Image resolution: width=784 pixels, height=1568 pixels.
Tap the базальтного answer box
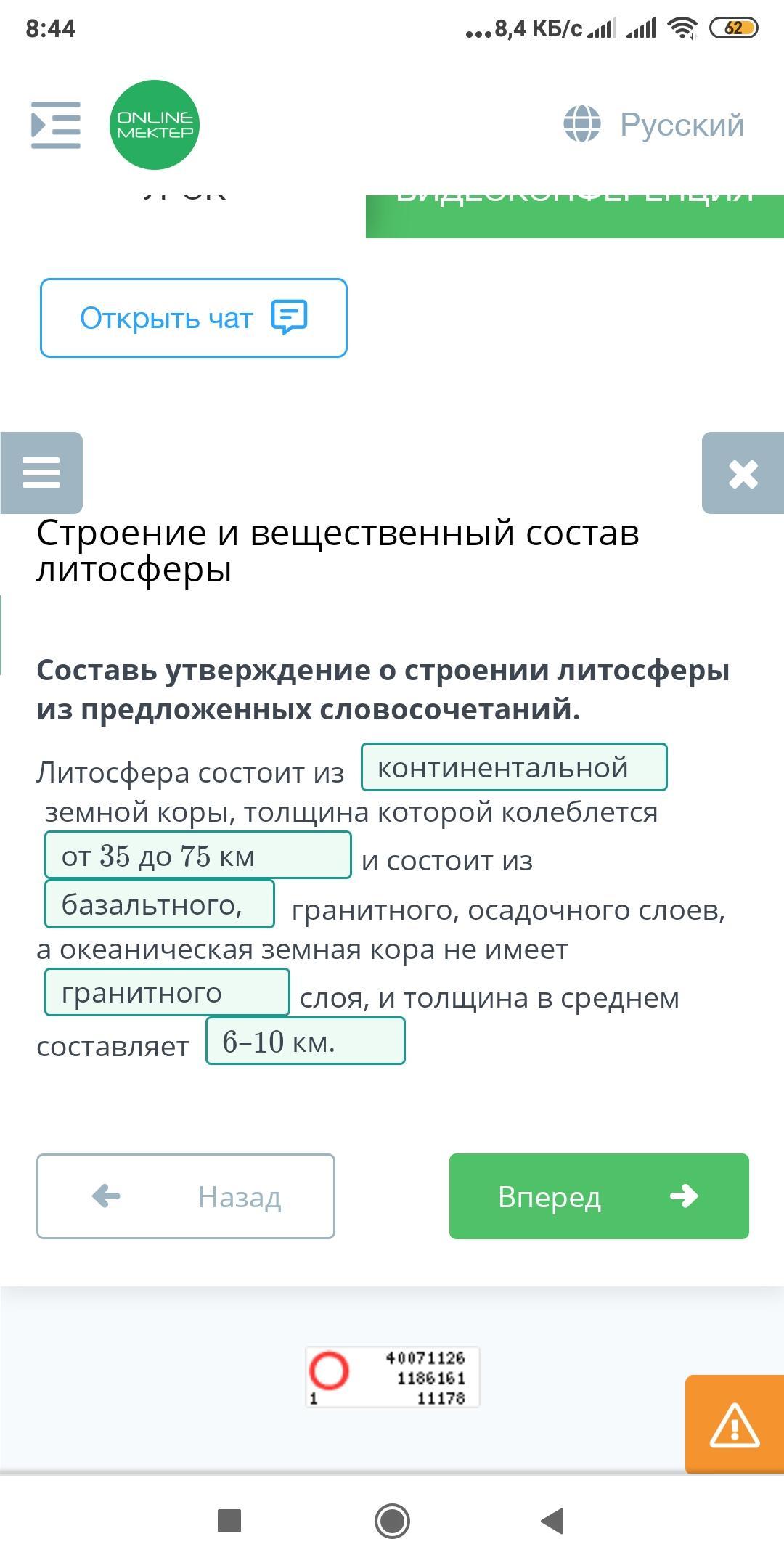pos(160,904)
